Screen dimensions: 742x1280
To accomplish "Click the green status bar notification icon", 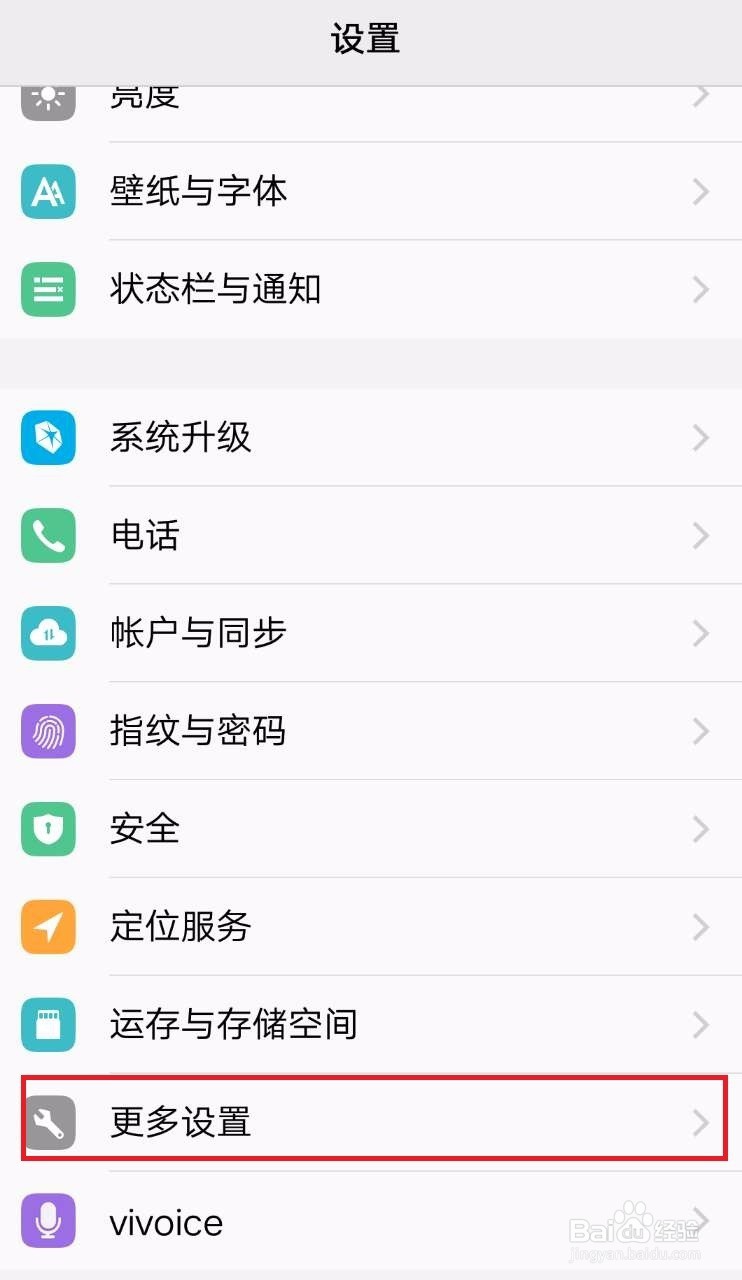I will [x=47, y=289].
